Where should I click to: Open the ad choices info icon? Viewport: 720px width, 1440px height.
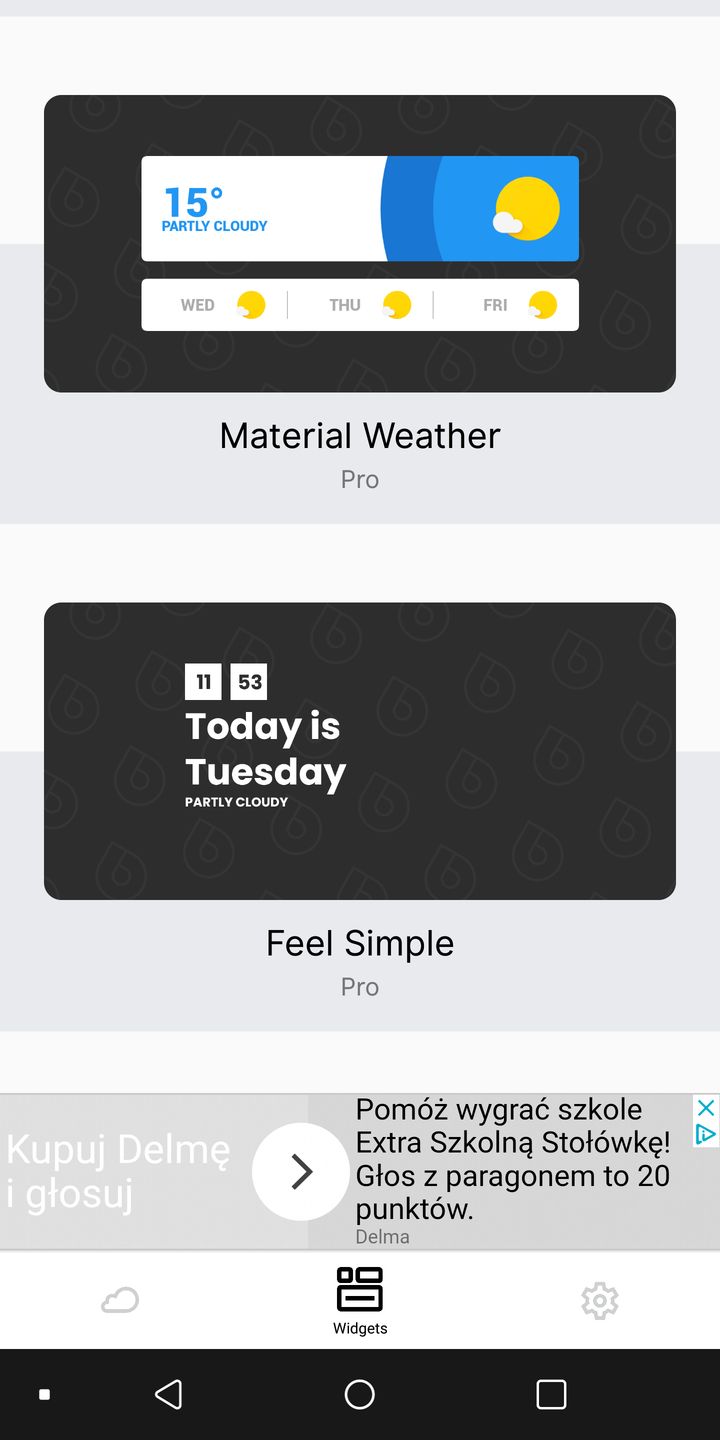706,1134
